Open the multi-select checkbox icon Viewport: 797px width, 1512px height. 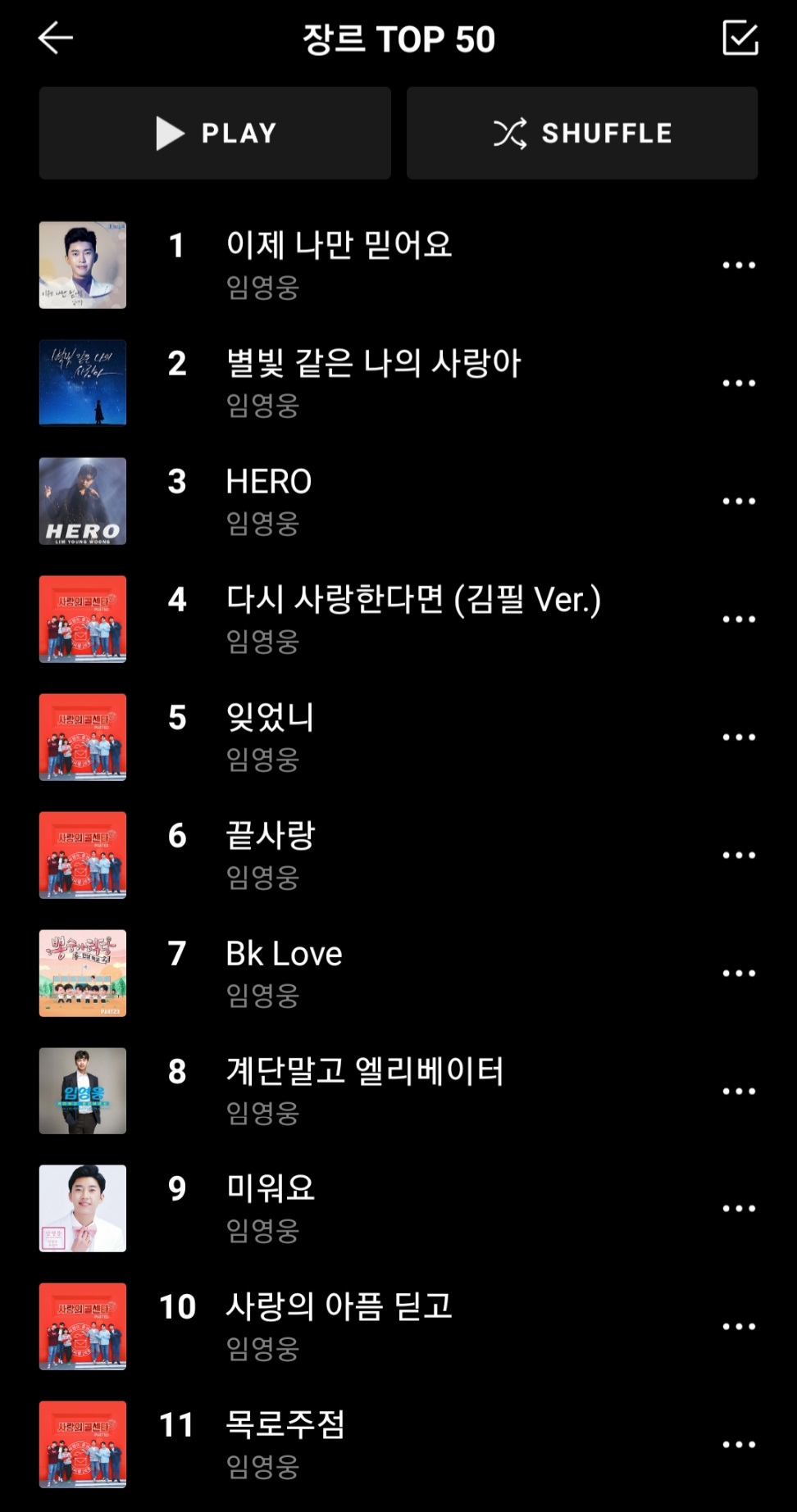(740, 38)
